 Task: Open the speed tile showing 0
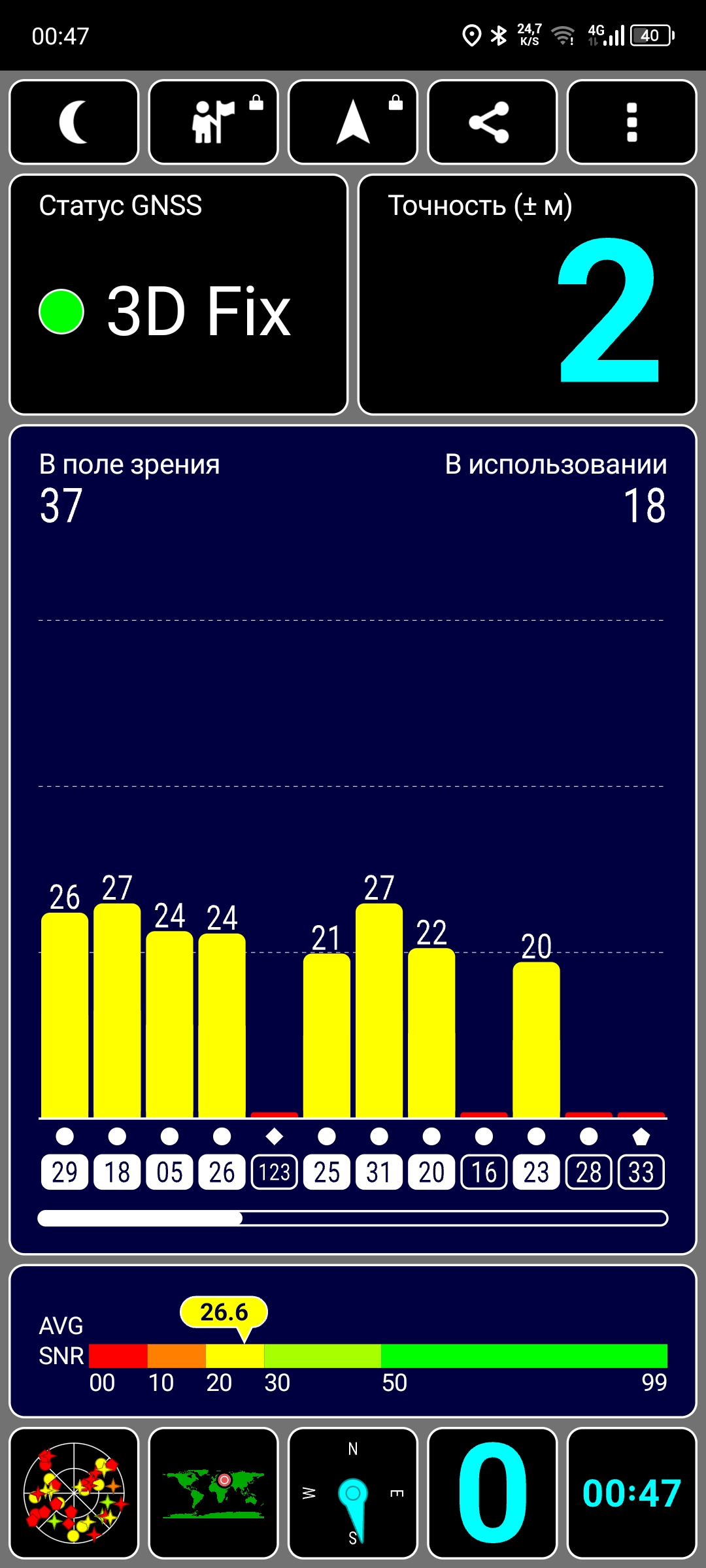click(492, 1494)
